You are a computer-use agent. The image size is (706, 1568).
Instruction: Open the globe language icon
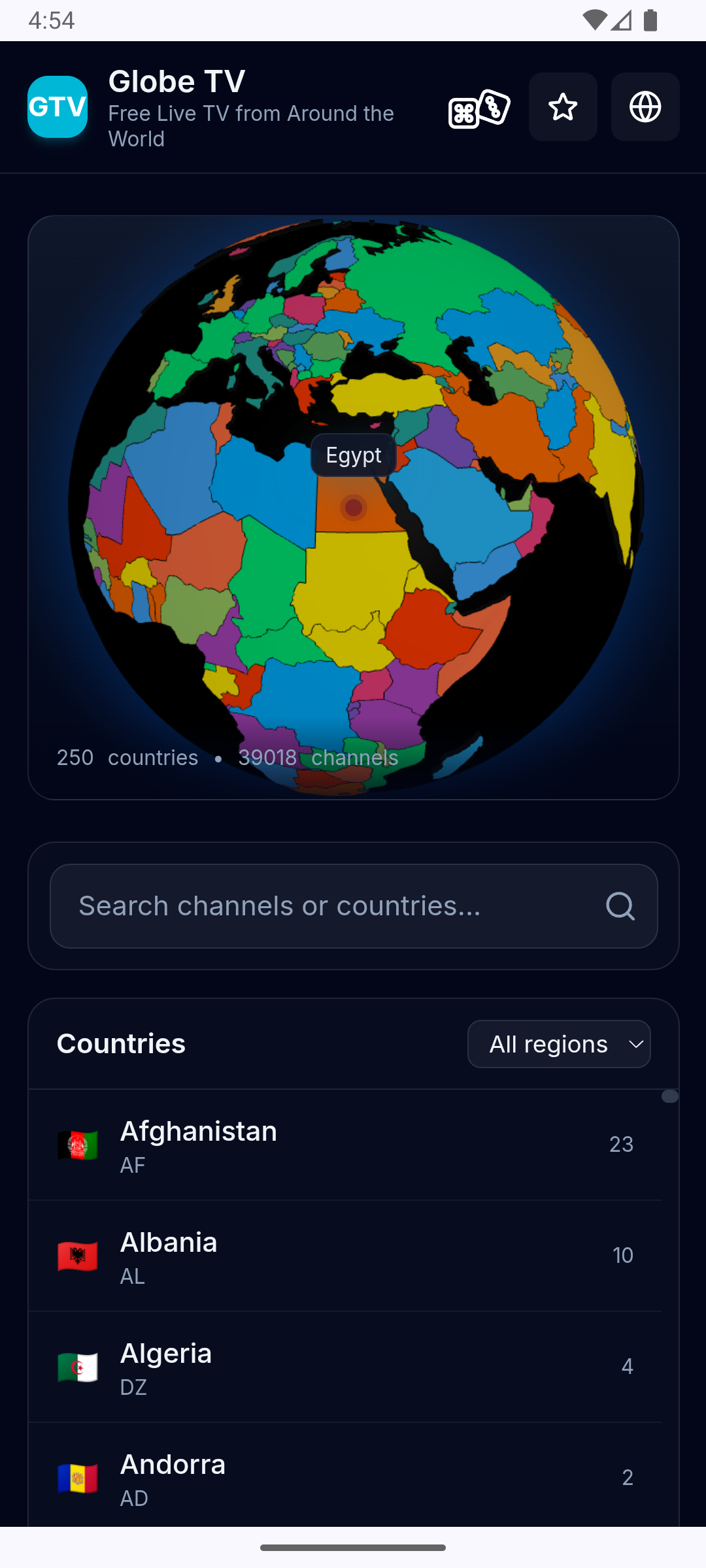coord(645,107)
